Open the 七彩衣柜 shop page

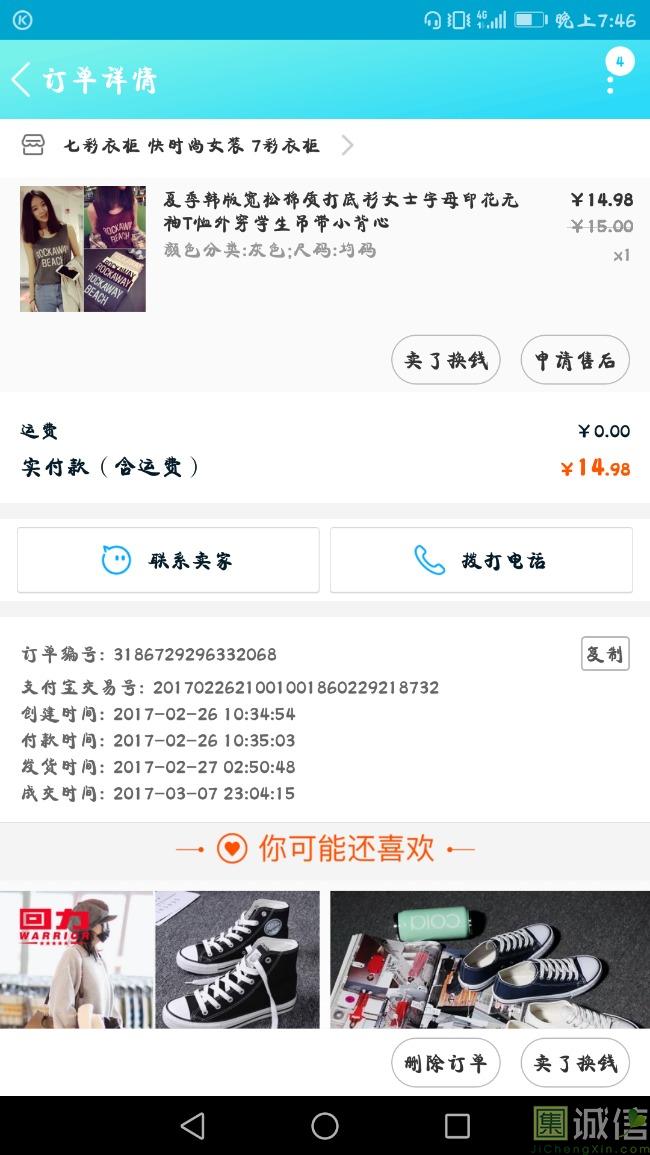coord(190,146)
